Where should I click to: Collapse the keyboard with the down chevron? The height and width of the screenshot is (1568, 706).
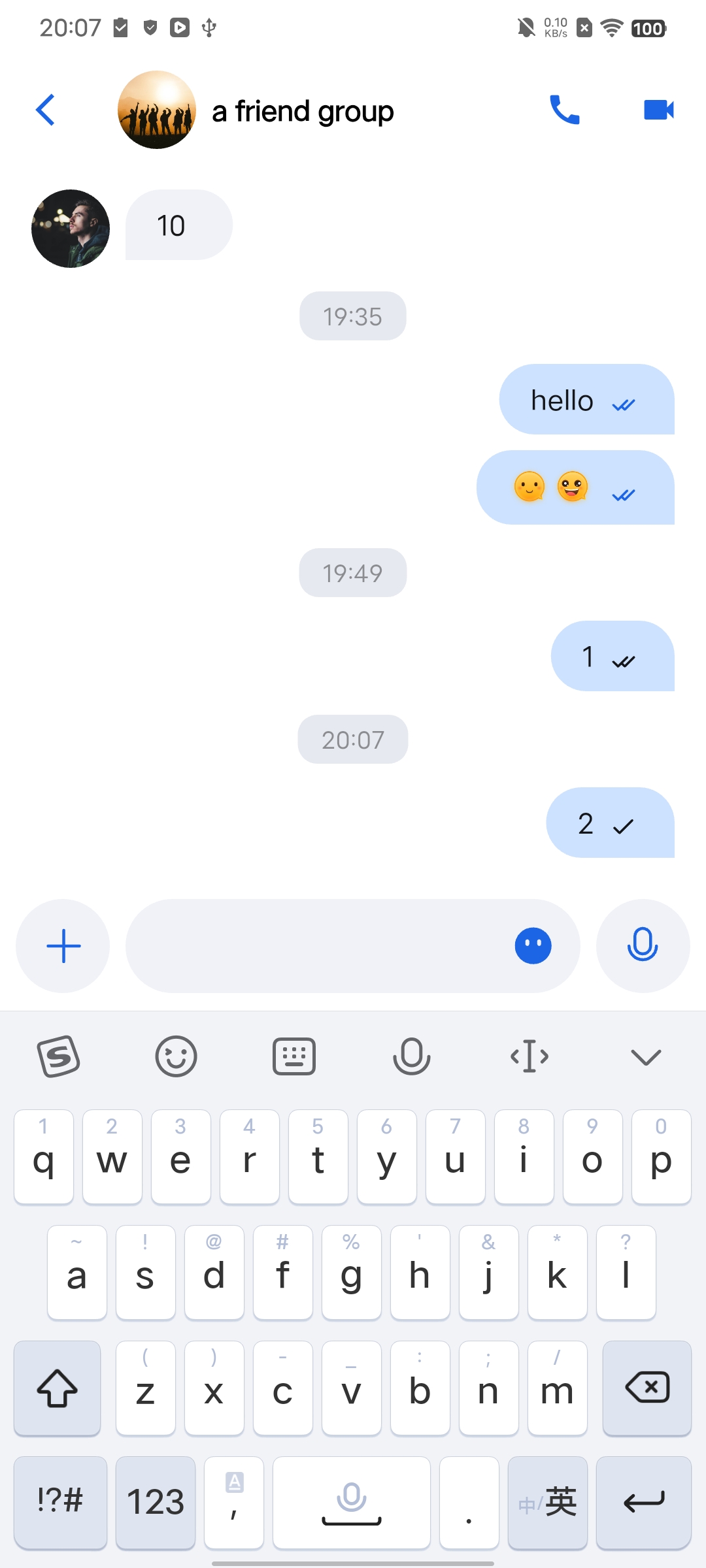(646, 1056)
